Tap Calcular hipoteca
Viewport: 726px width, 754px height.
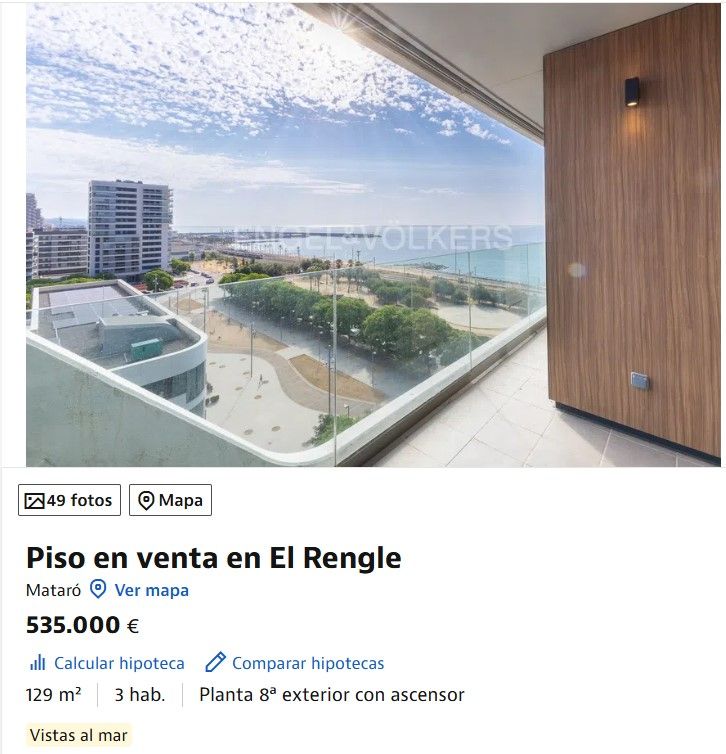point(108,663)
